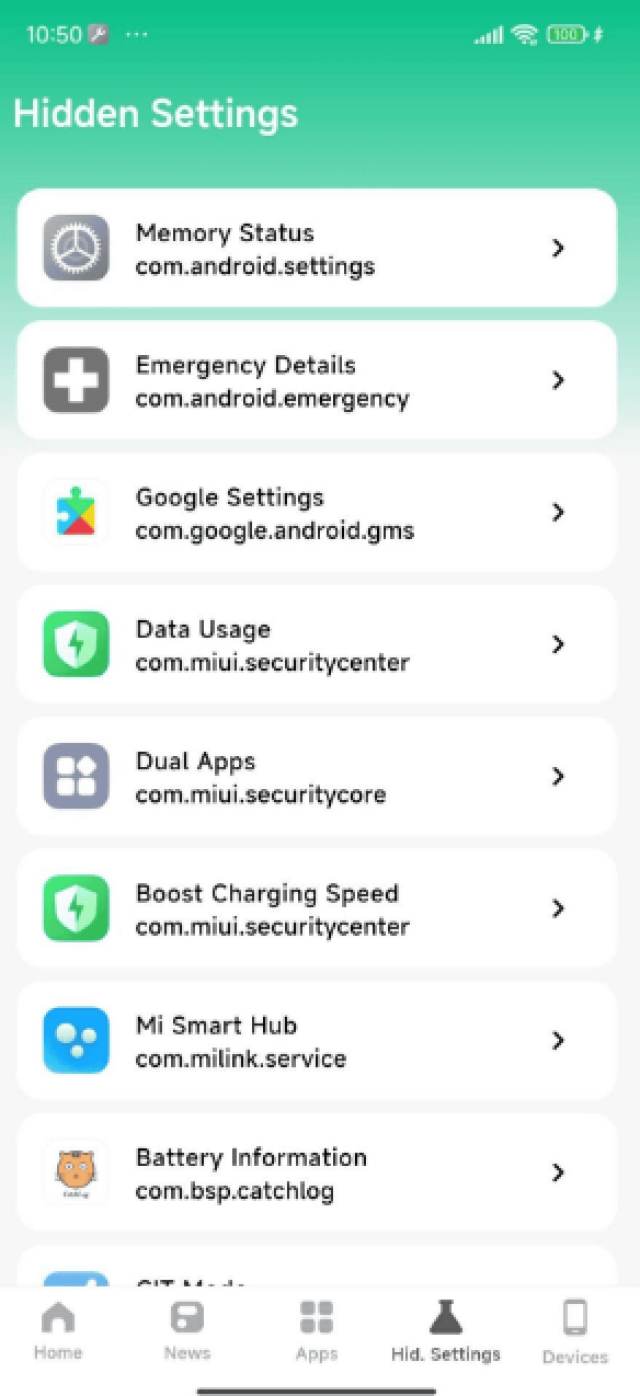Open Emergency Details row
Viewport: 640px width, 1396px height.
pyautogui.click(x=316, y=380)
